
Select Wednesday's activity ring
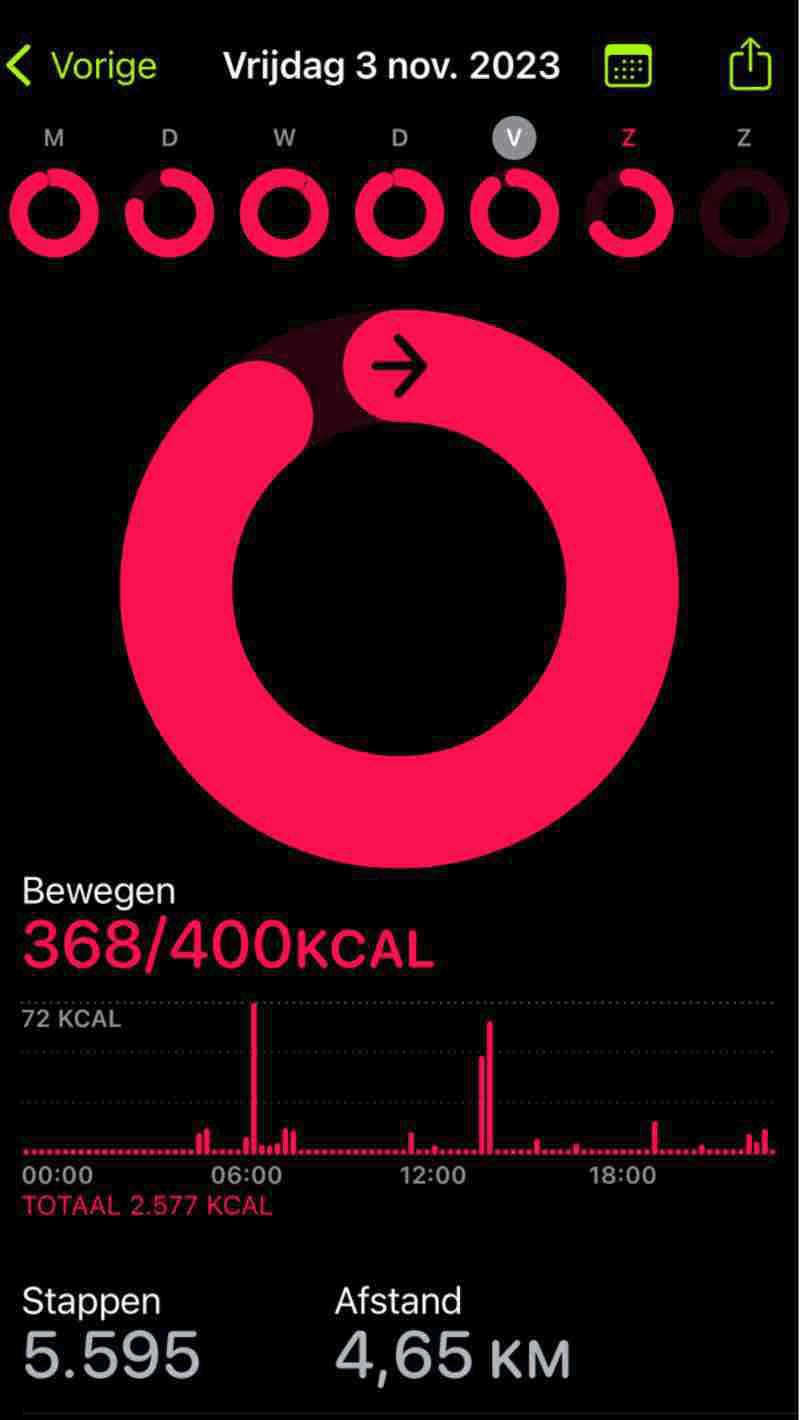tap(284, 213)
